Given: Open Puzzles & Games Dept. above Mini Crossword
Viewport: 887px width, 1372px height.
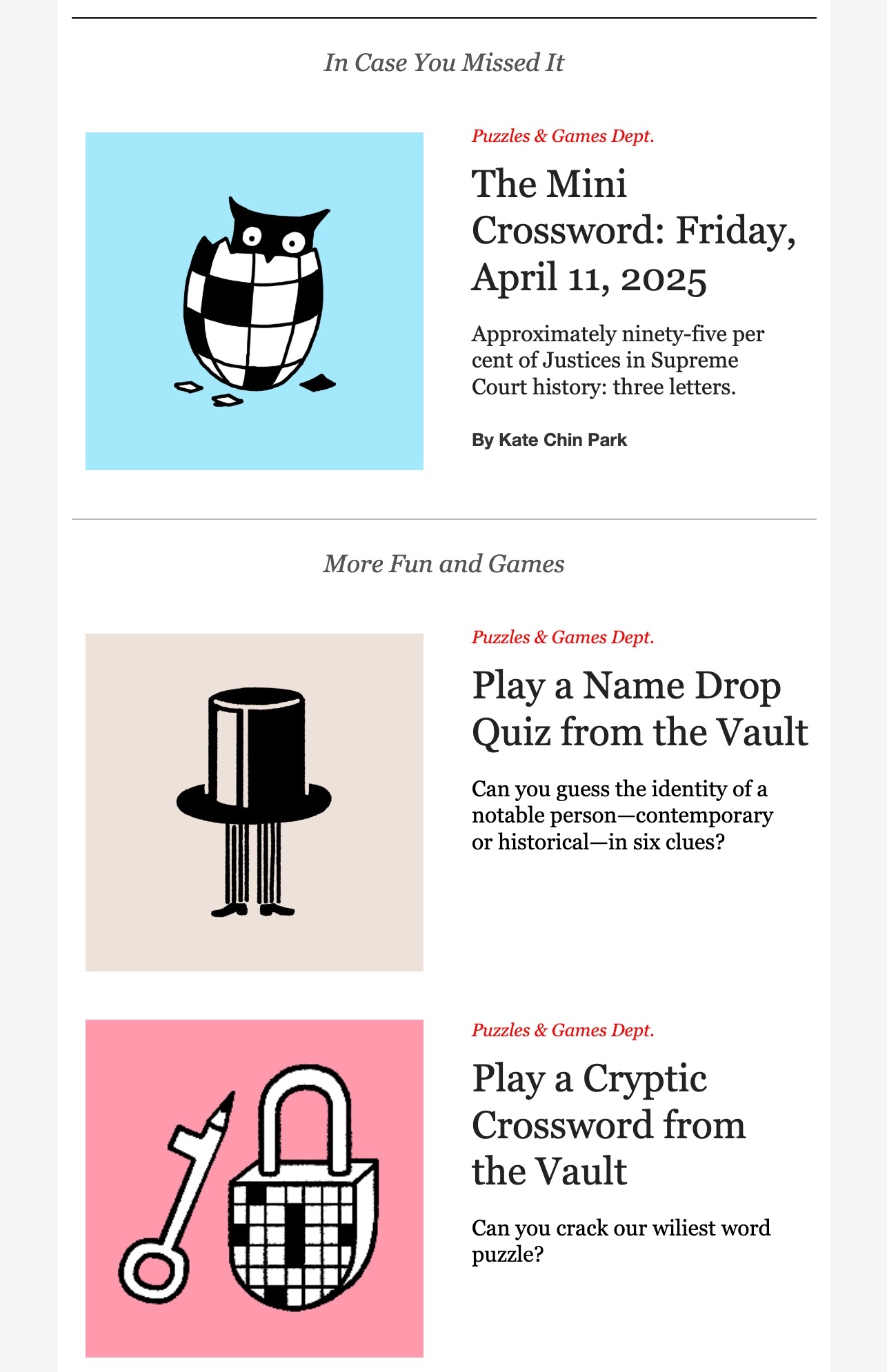Looking at the screenshot, I should (562, 137).
